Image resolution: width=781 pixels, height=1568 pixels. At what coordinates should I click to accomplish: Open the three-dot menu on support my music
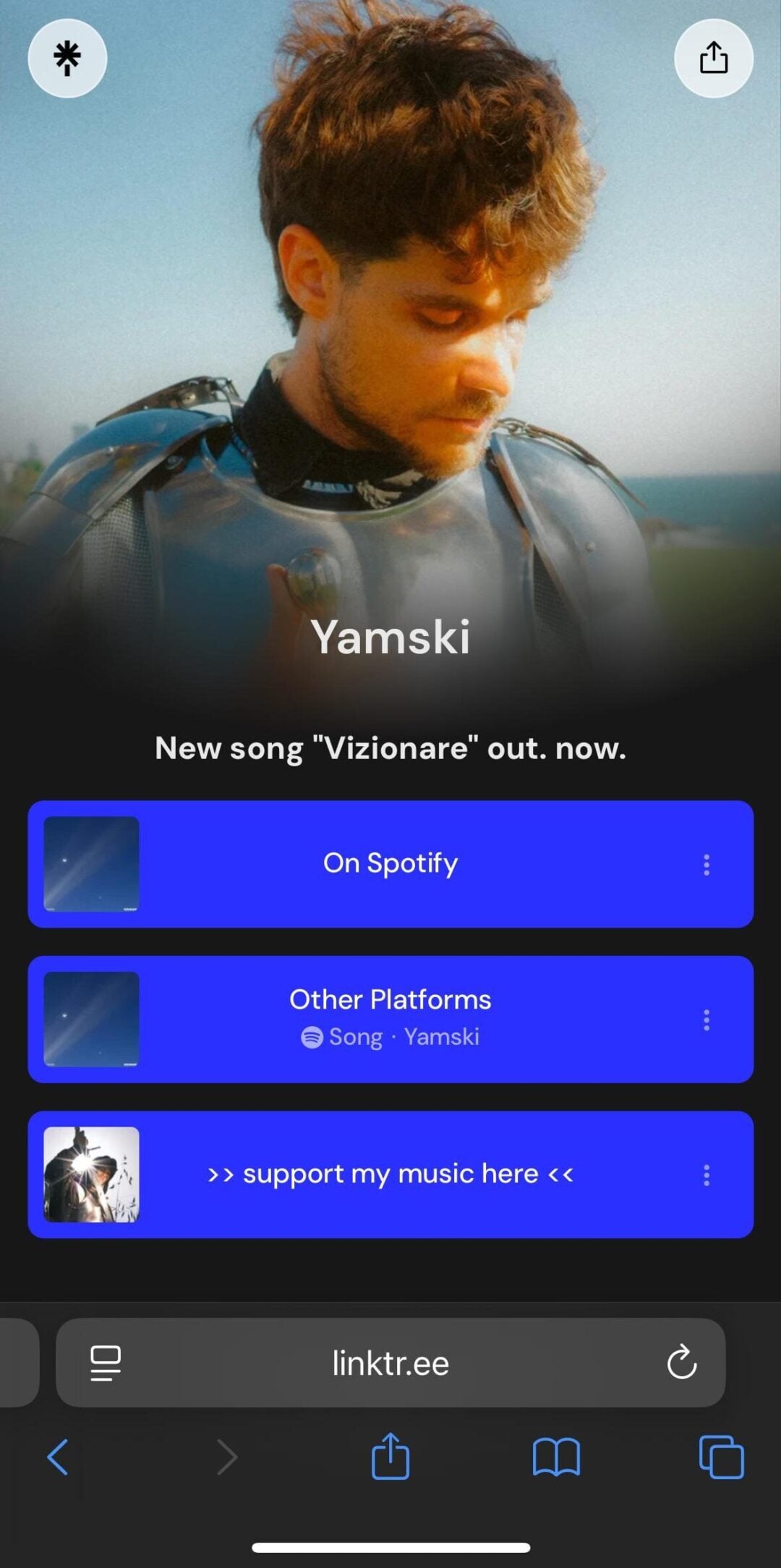click(707, 1174)
